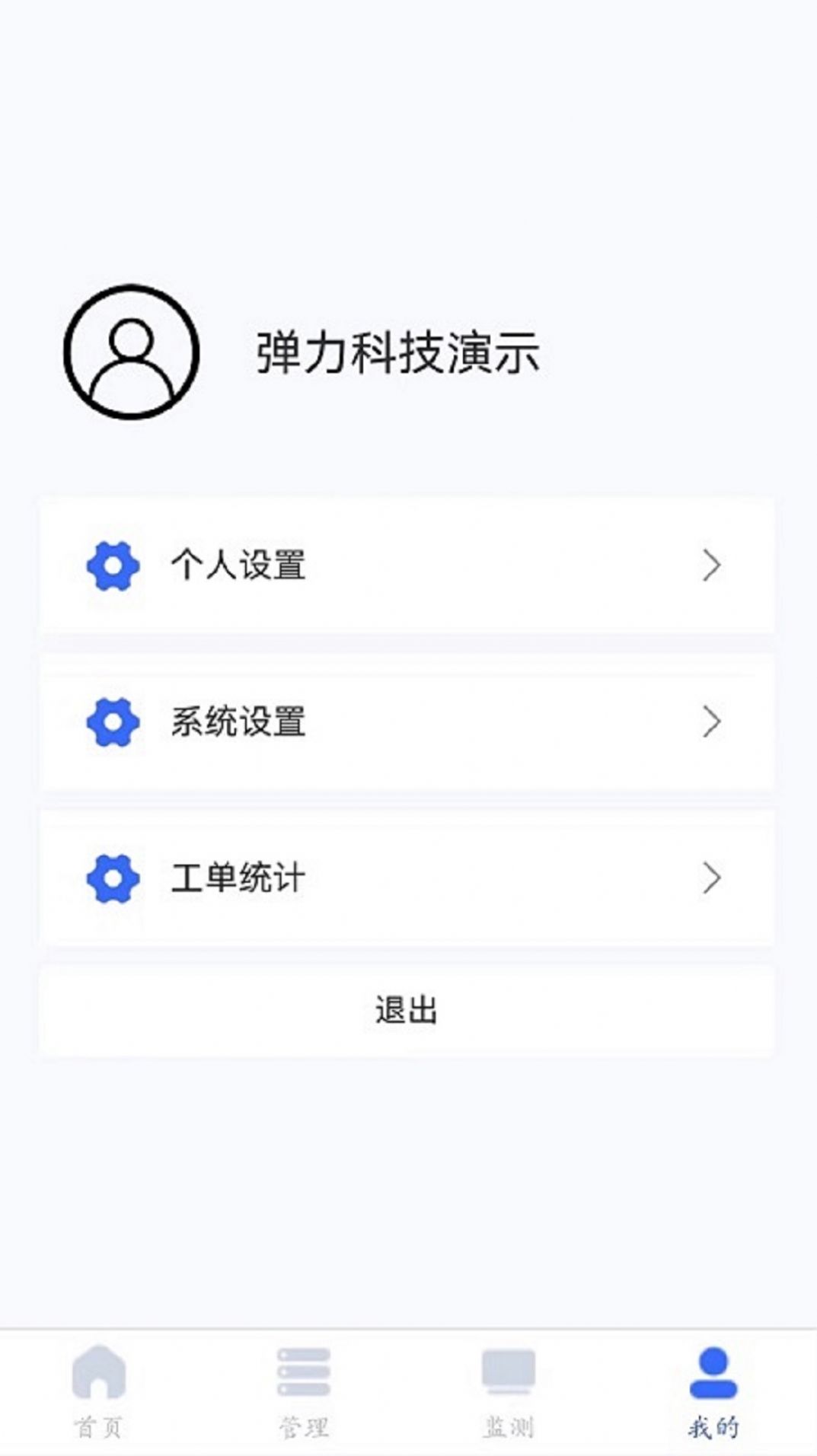Open the 系统设置 settings entry
This screenshot has width=817, height=1456.
tap(408, 723)
